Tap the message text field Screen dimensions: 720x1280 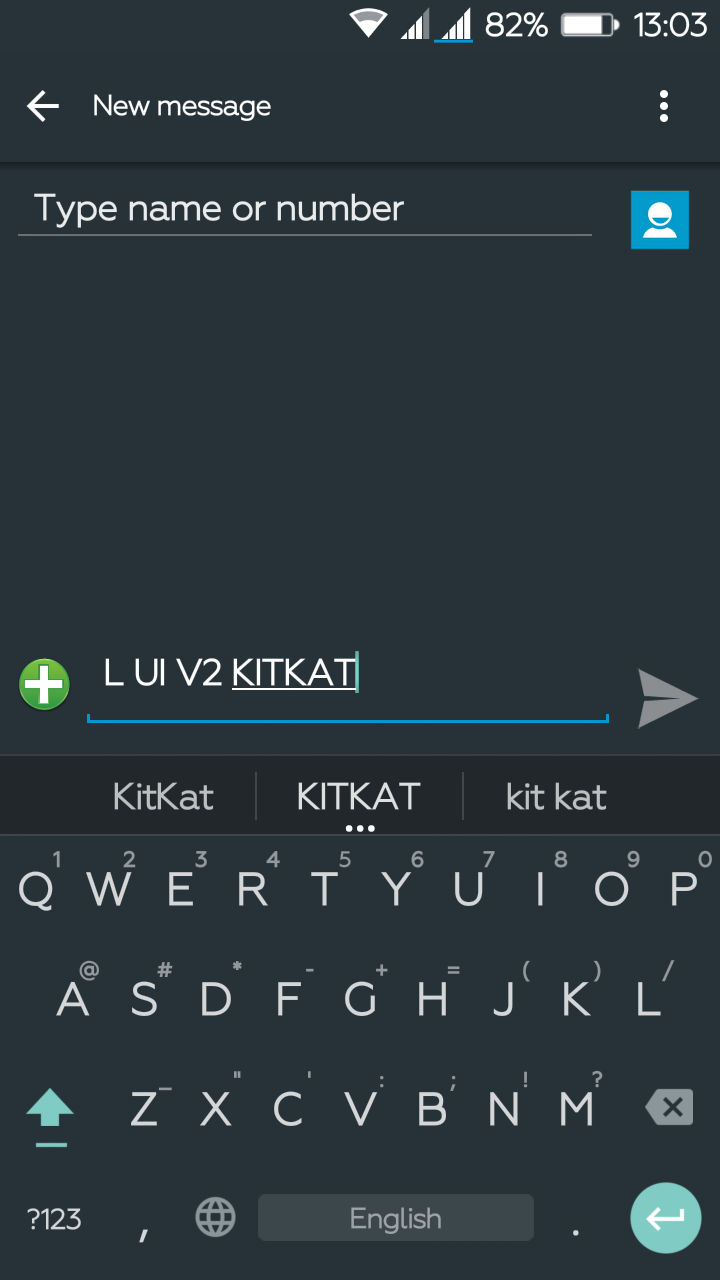click(348, 685)
